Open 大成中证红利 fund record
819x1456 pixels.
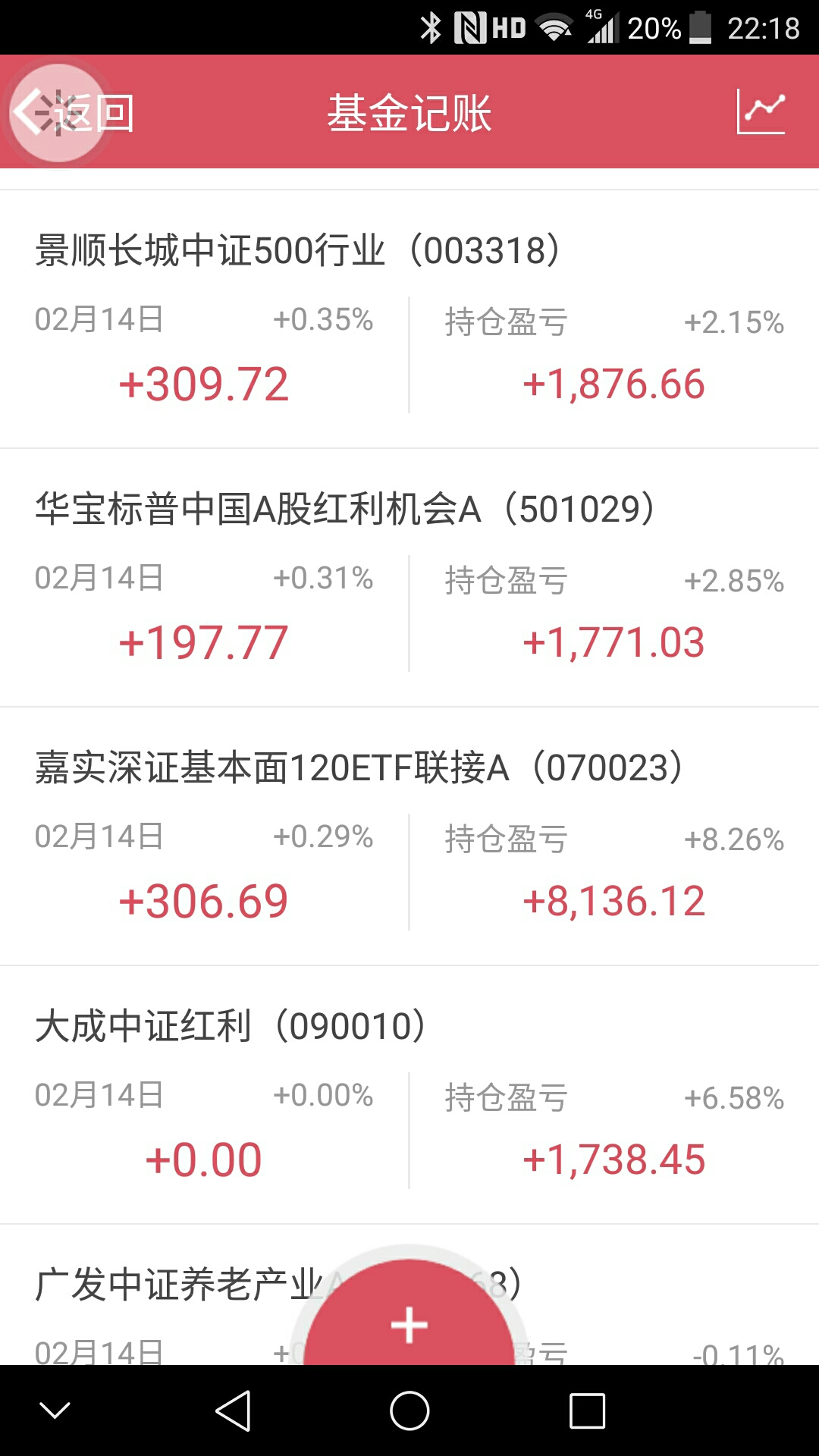point(409,1095)
